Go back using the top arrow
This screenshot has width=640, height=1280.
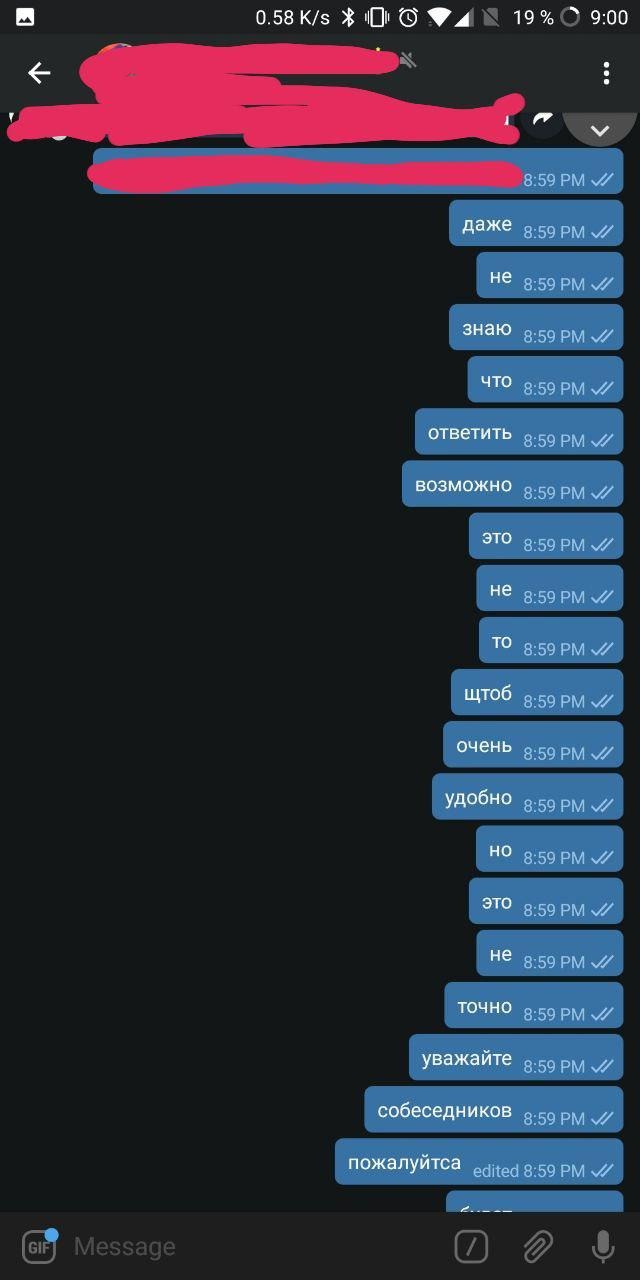click(39, 73)
